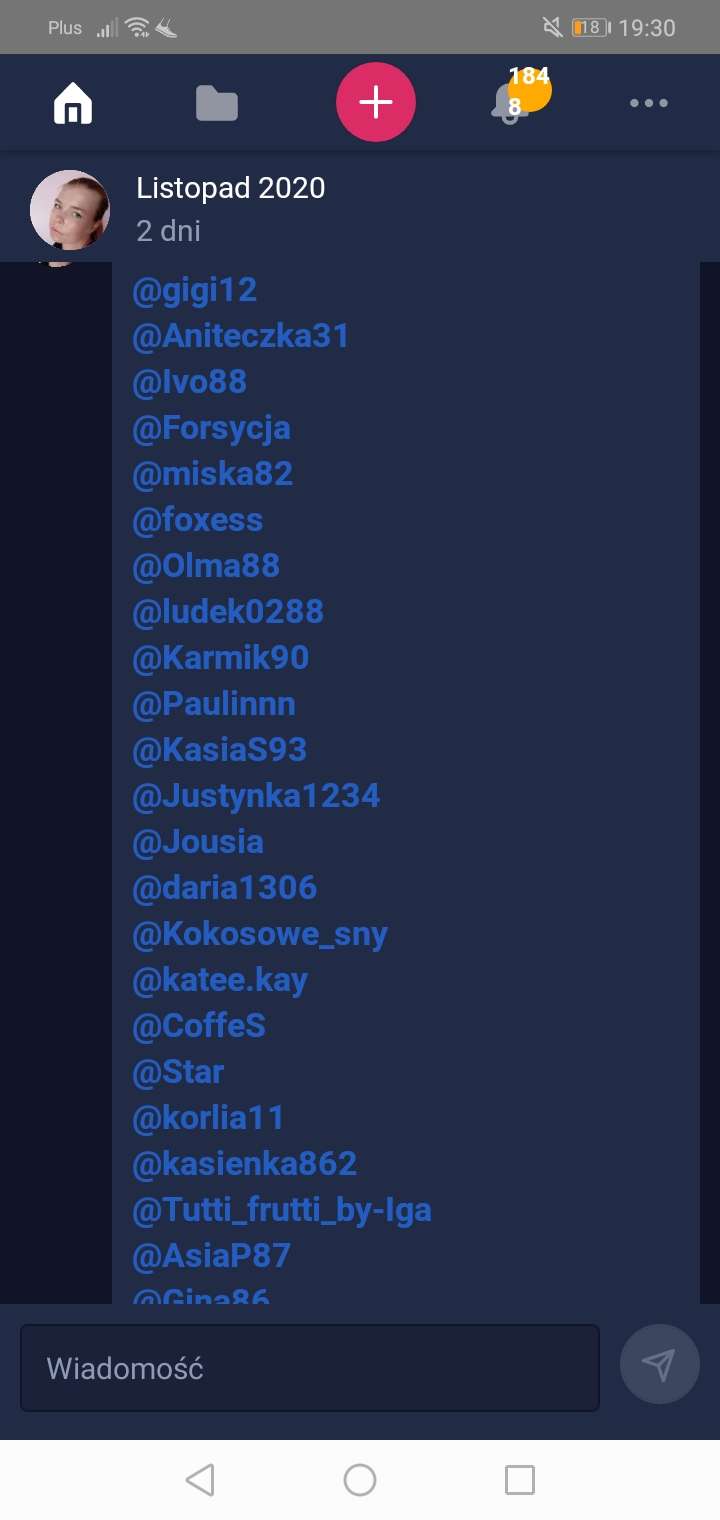720x1520 pixels.
Task: Select the @Paulinnn mention
Action: [x=214, y=704]
